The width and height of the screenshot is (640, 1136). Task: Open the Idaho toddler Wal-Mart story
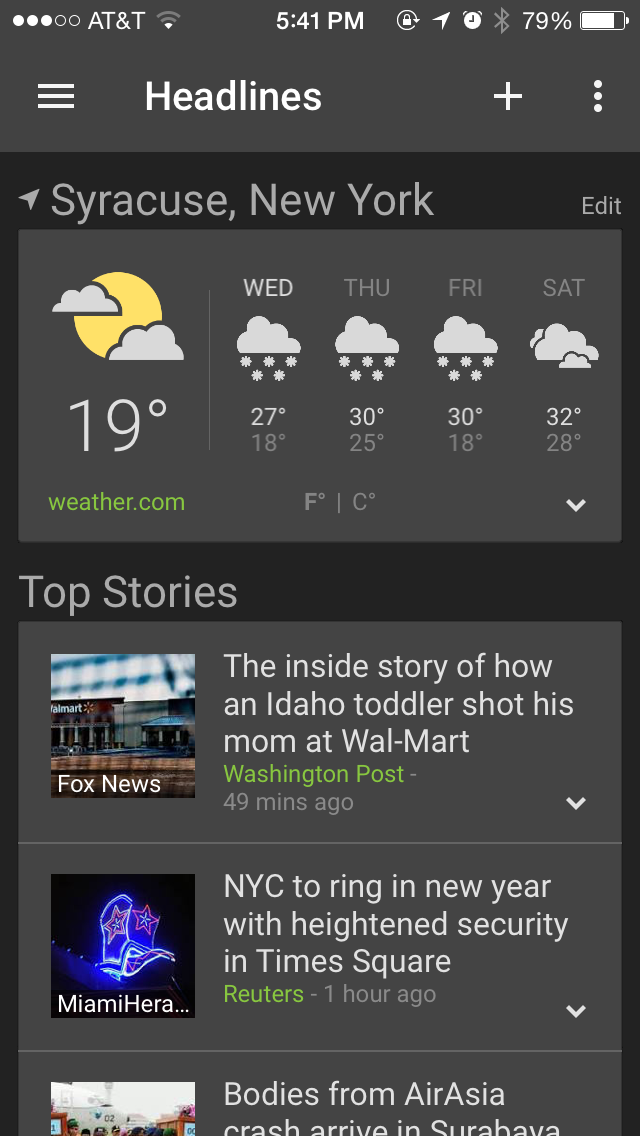(x=398, y=703)
